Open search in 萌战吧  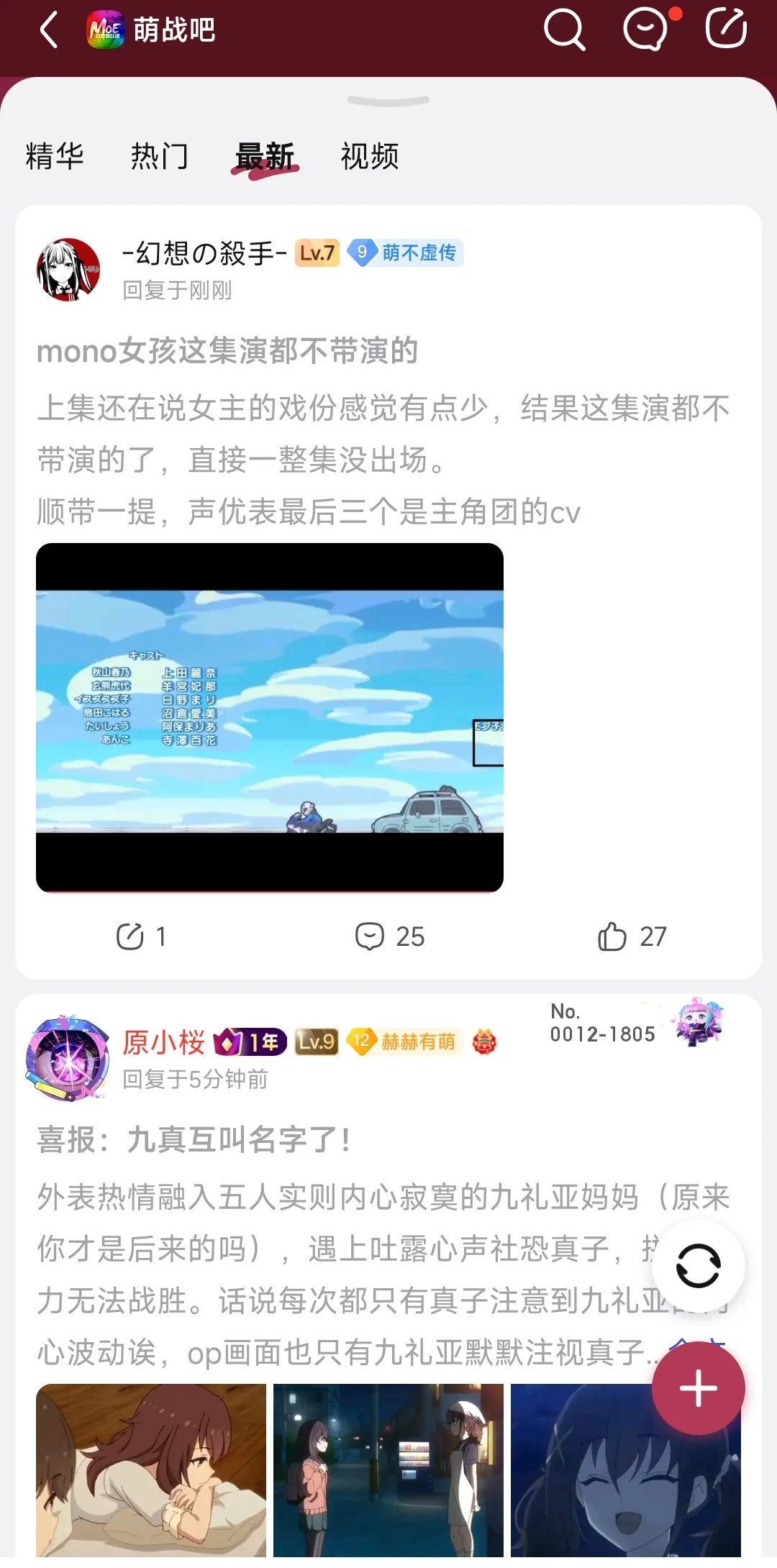point(564,30)
